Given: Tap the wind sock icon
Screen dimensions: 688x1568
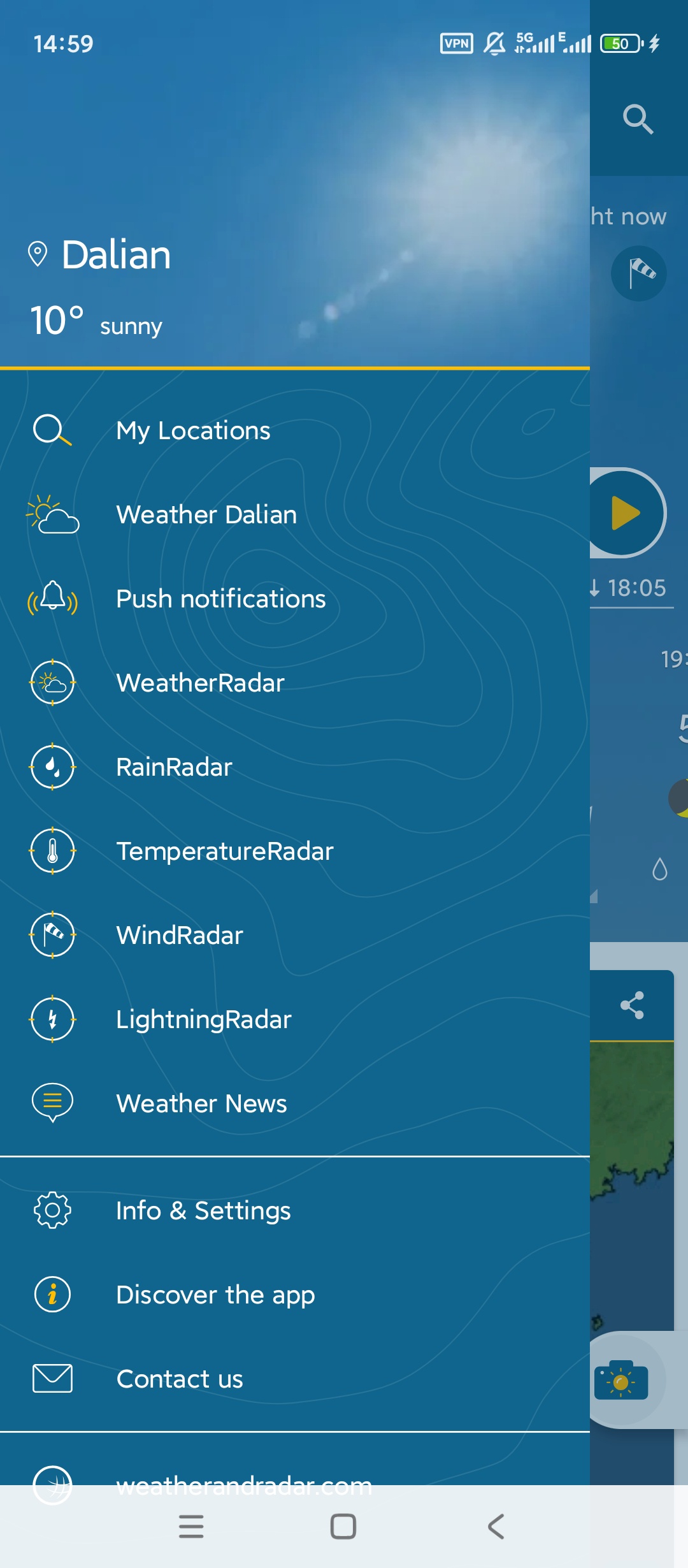Looking at the screenshot, I should pos(639,273).
